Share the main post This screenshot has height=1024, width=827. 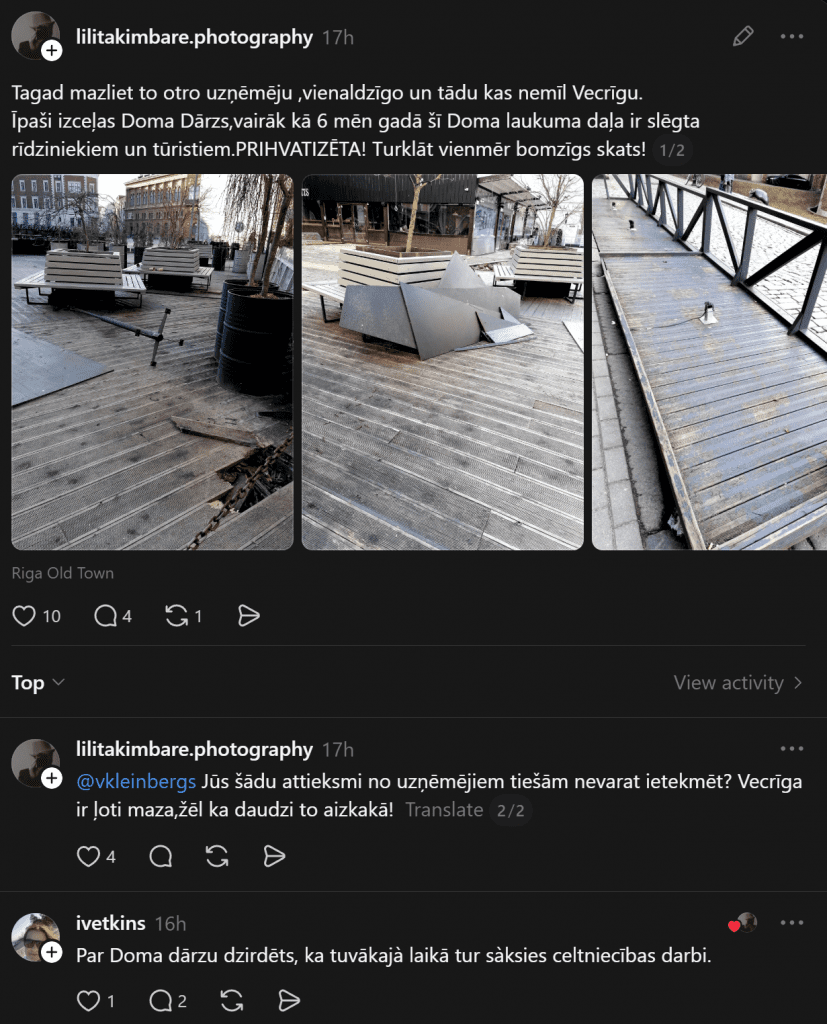click(249, 616)
